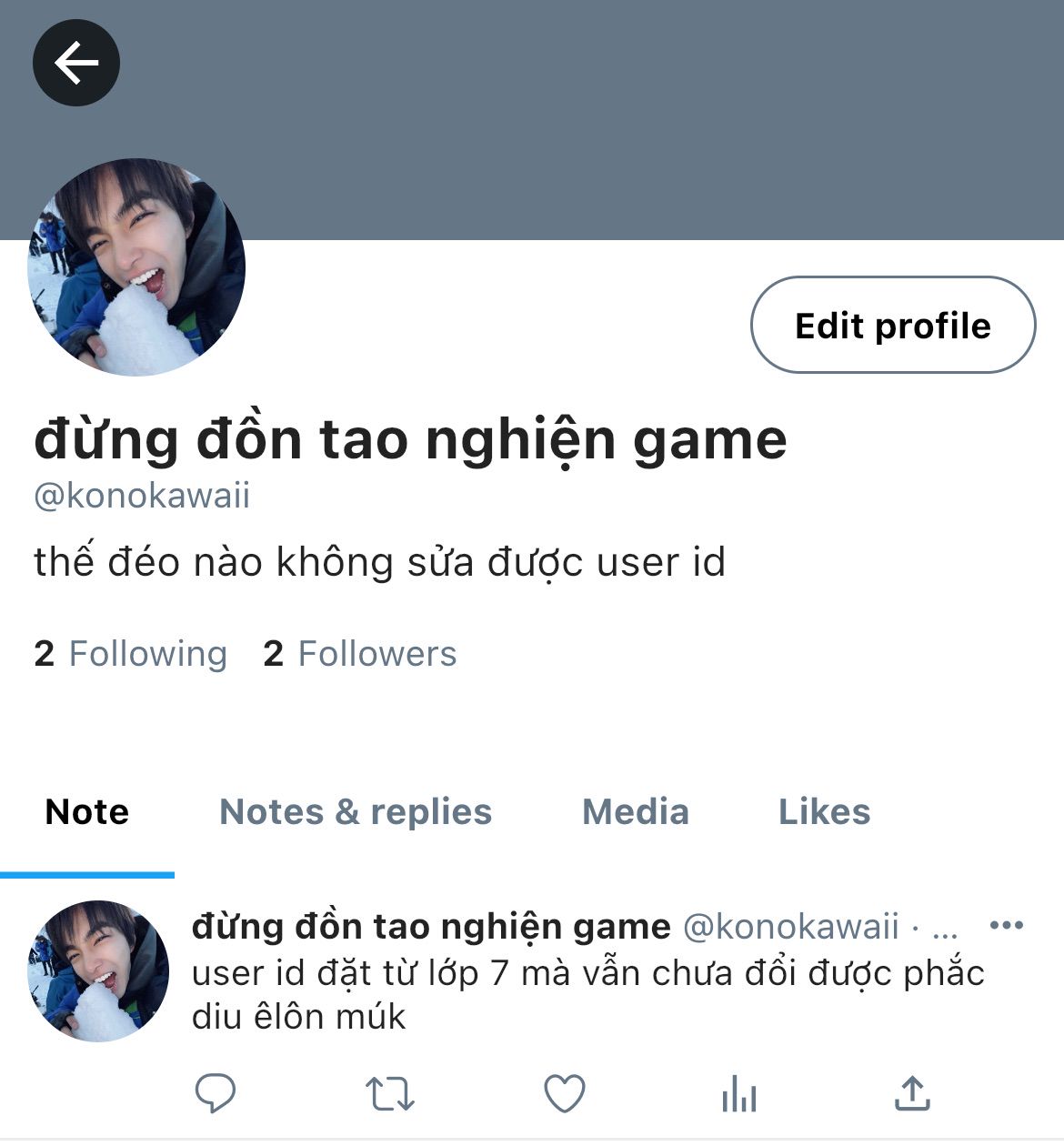View the Followers list
The height and width of the screenshot is (1146, 1064).
pyautogui.click(x=360, y=653)
